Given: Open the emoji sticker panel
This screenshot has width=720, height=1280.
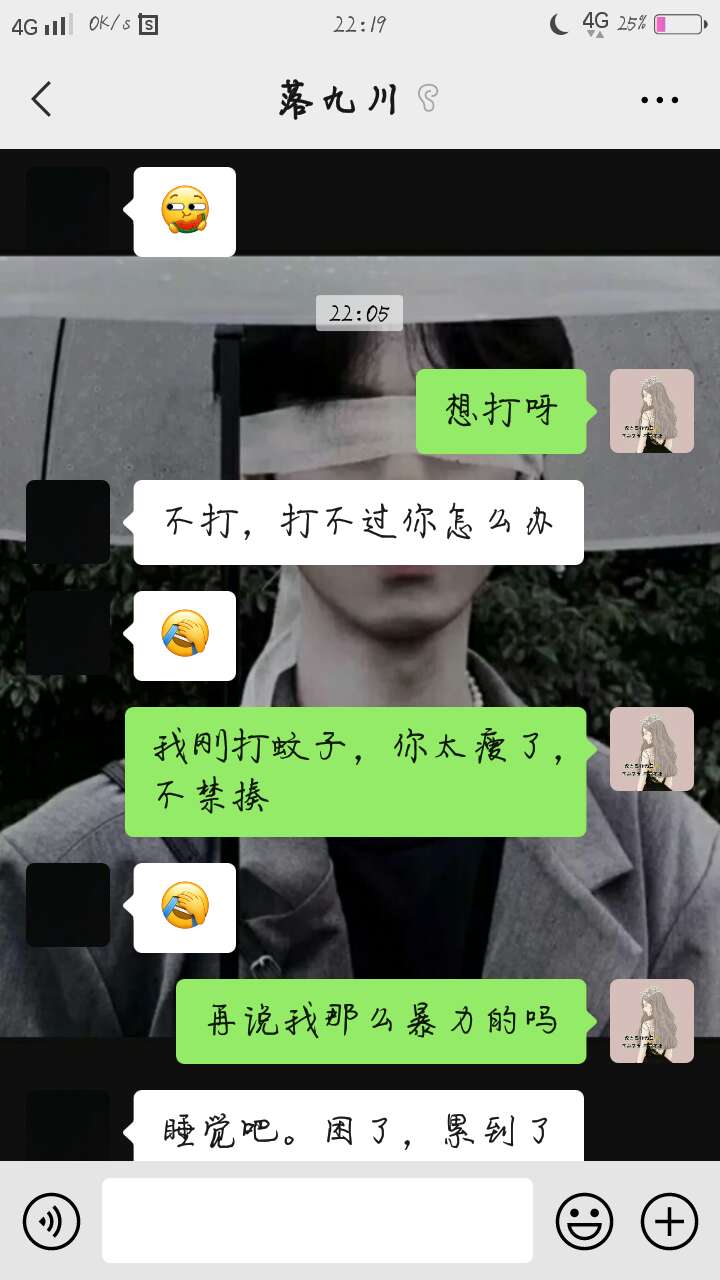Looking at the screenshot, I should click(x=584, y=1221).
